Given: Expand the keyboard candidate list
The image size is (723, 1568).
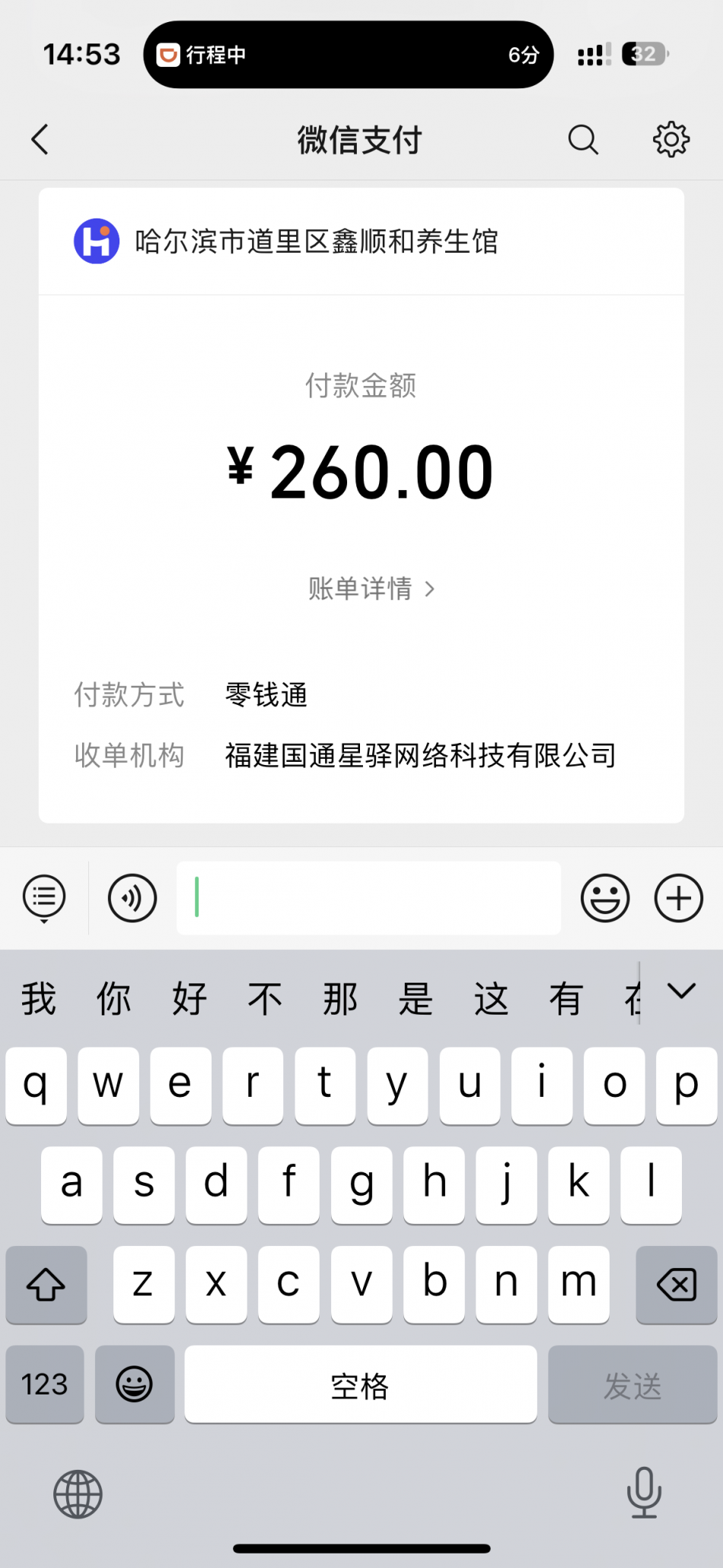Looking at the screenshot, I should tap(681, 992).
